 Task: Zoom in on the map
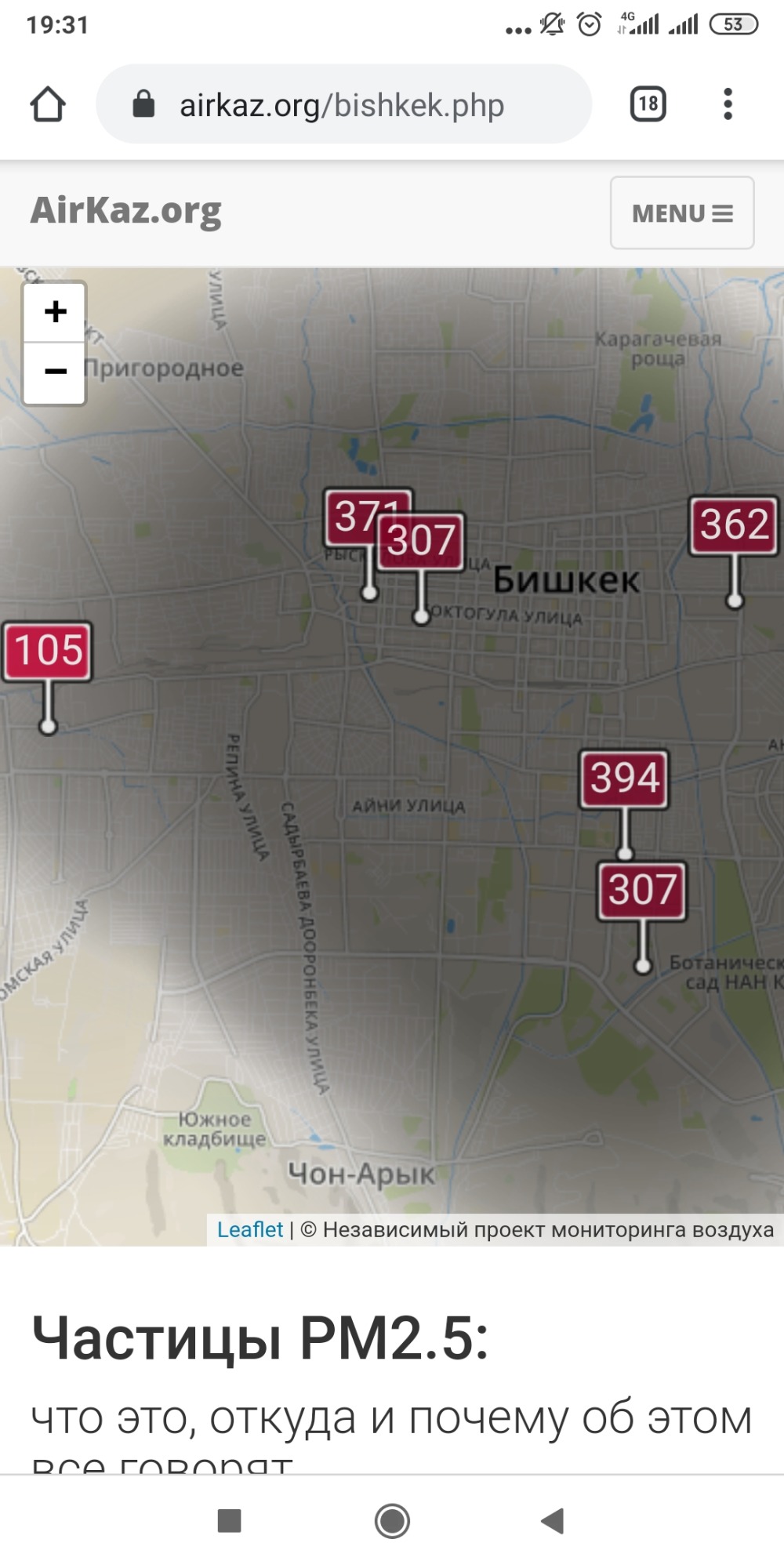[55, 312]
